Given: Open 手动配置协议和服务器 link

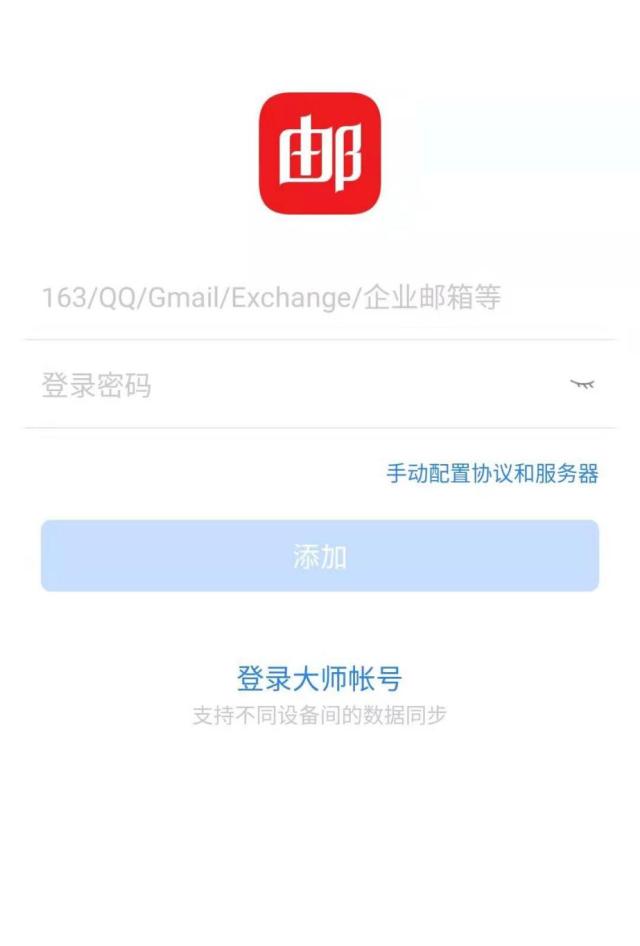Looking at the screenshot, I should point(492,474).
